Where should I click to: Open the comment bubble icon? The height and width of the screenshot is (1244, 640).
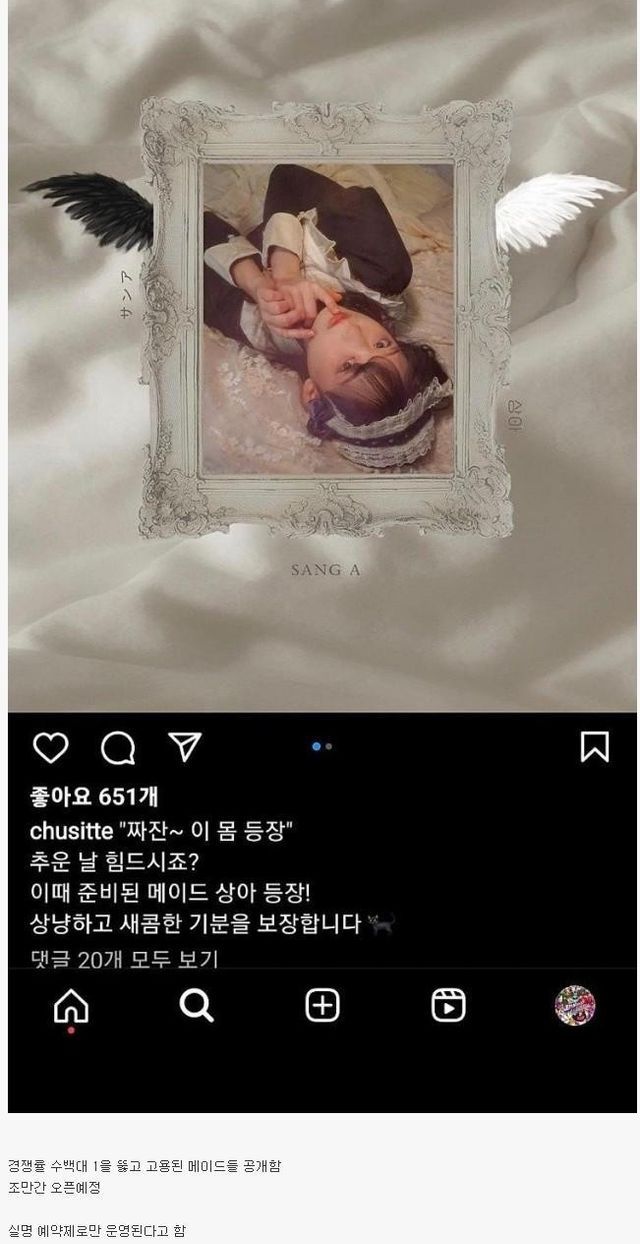118,747
